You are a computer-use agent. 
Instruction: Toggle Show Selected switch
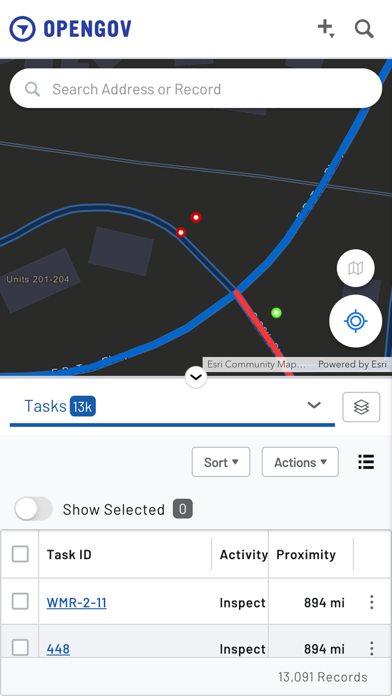tap(33, 509)
